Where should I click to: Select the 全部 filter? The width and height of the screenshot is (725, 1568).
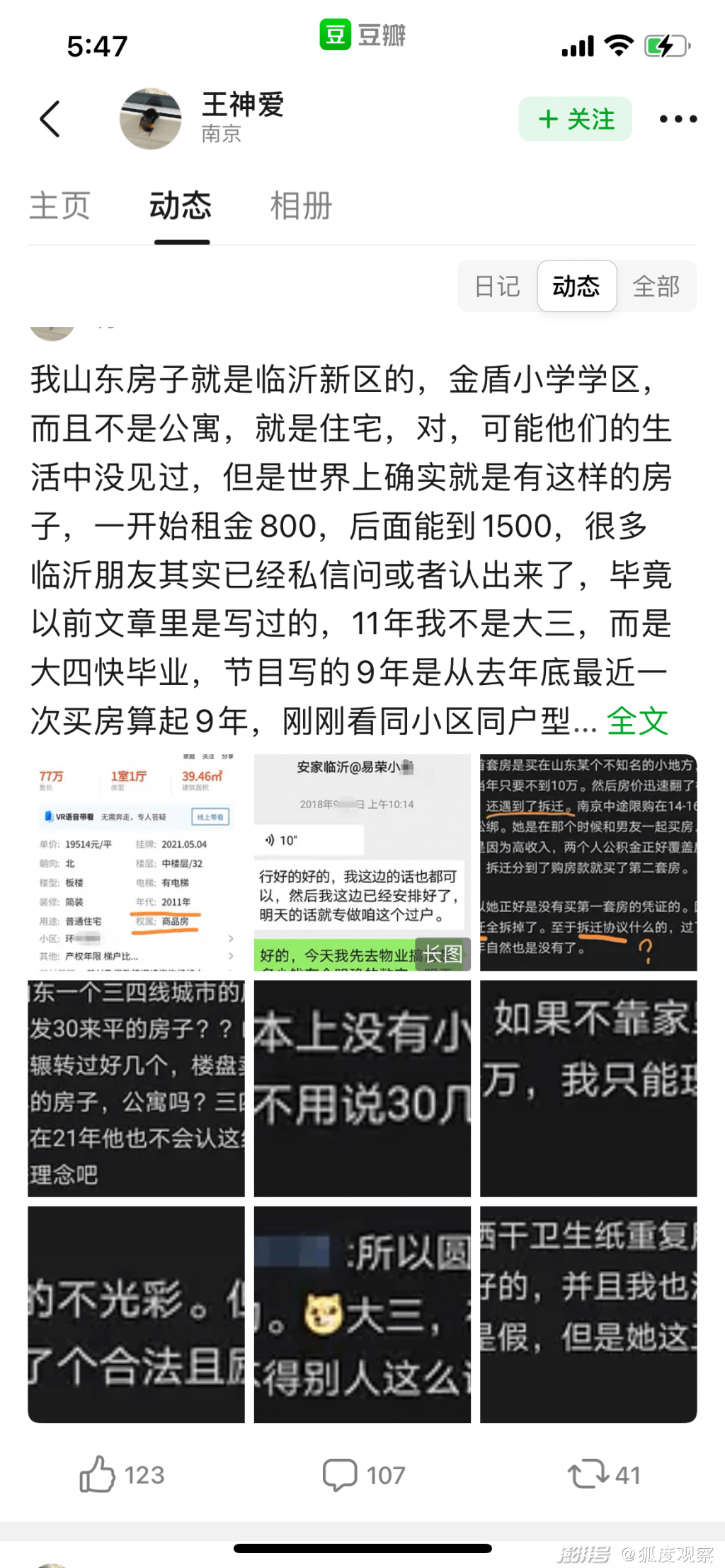coord(656,287)
